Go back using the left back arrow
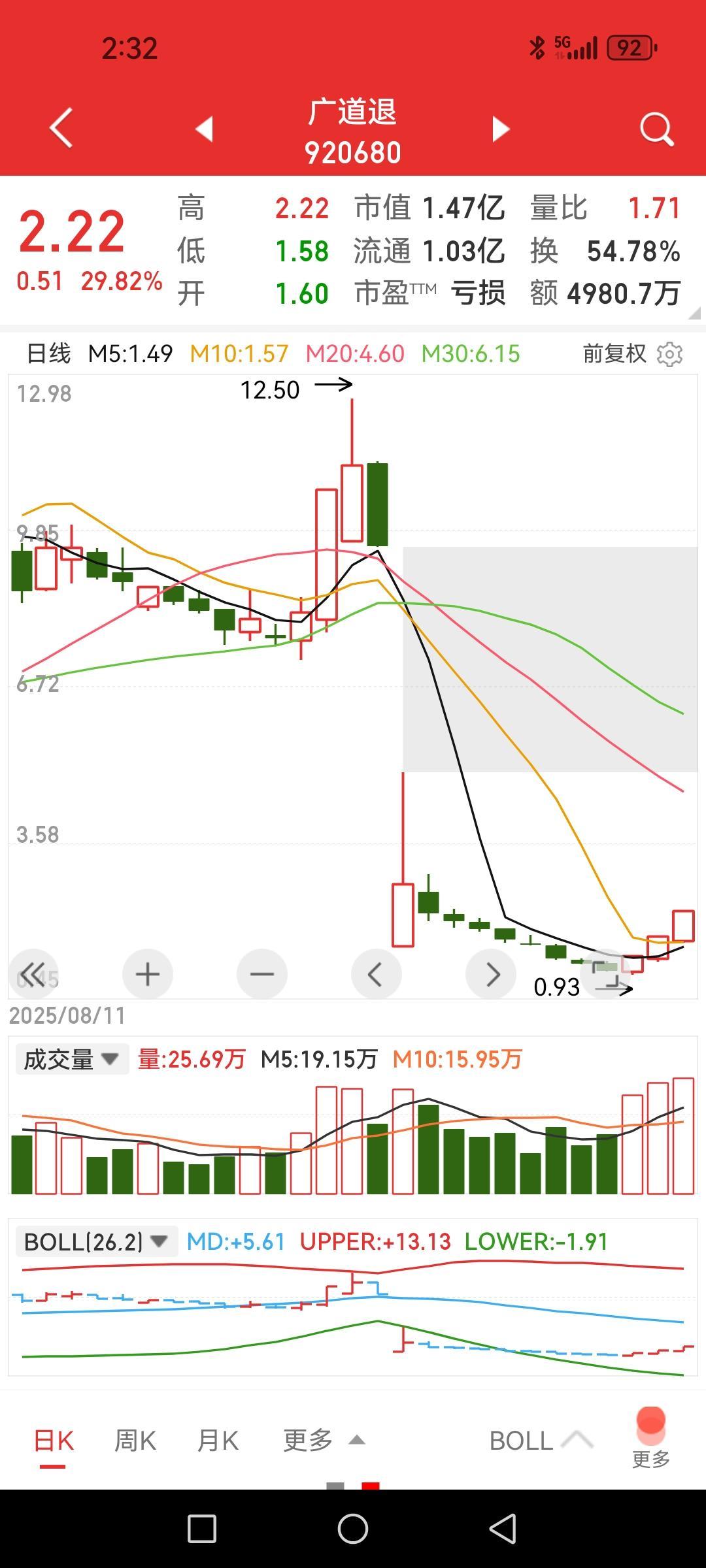706x1568 pixels. [x=59, y=128]
